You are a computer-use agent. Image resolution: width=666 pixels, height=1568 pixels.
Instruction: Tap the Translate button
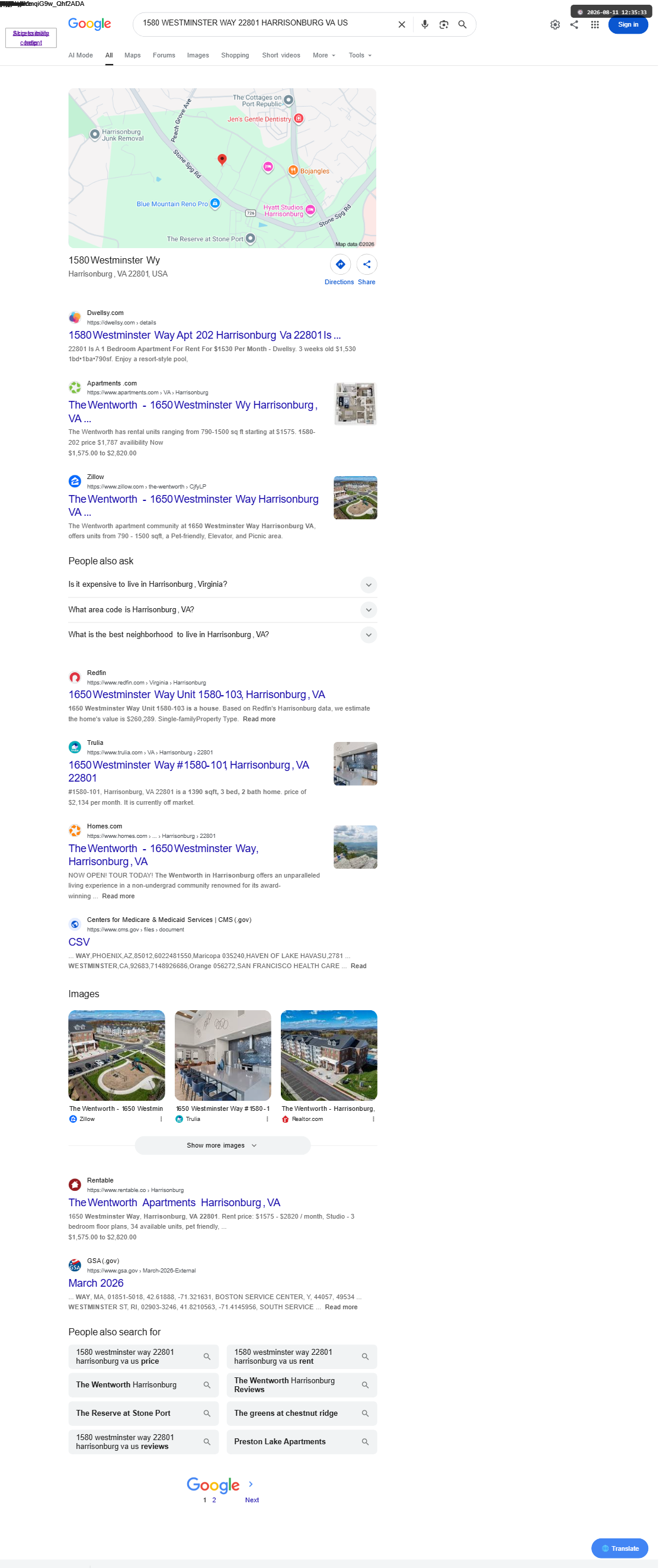(619, 1548)
